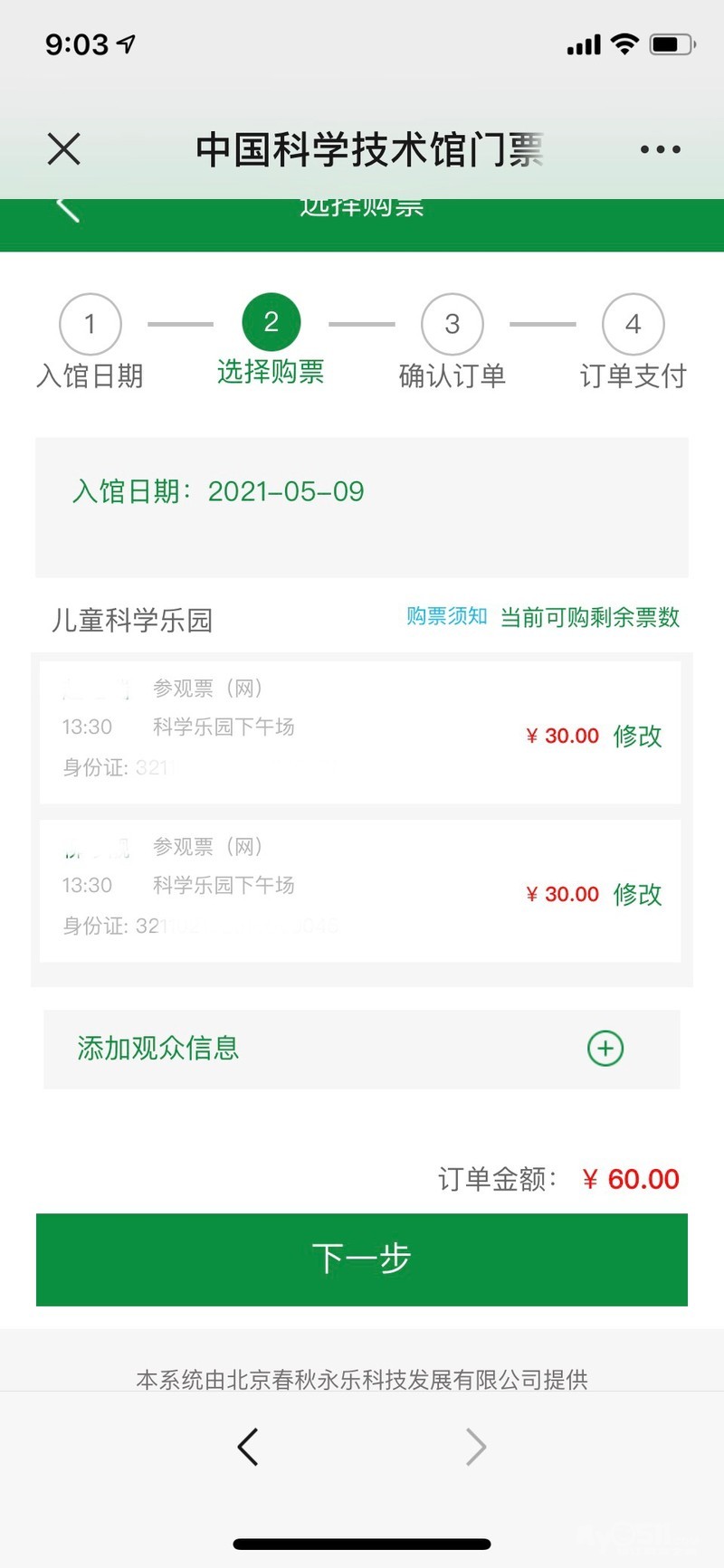Tap the 下一步 button
The width and height of the screenshot is (724, 1568).
(x=362, y=1259)
